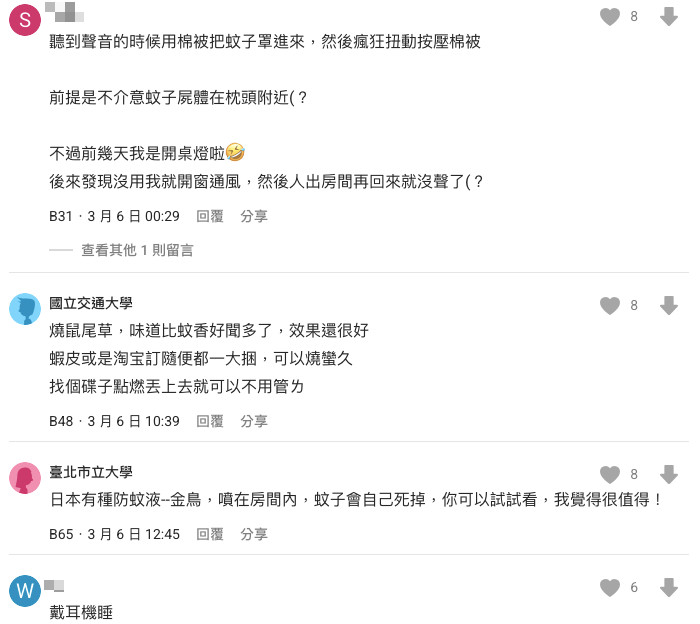This screenshot has height=624, width=700.
Task: Reply to the B48 comment
Action: pyautogui.click(x=210, y=422)
